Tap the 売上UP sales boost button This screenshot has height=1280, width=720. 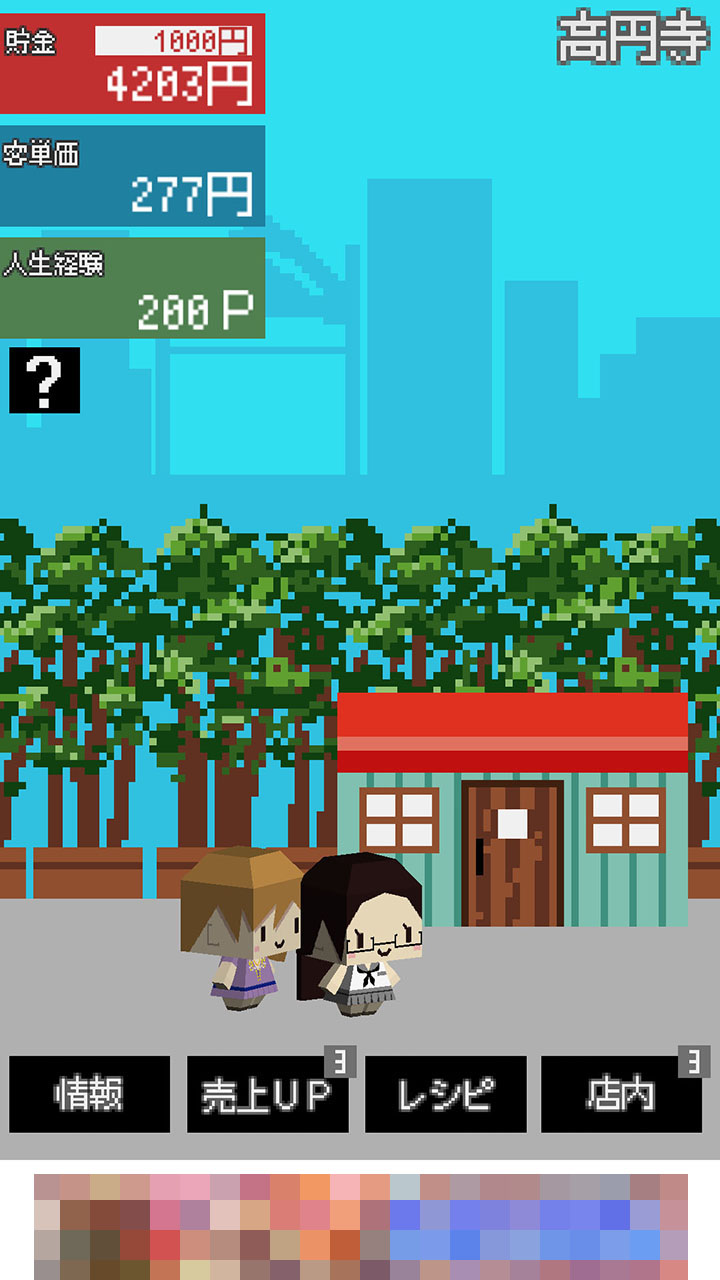pos(268,1094)
